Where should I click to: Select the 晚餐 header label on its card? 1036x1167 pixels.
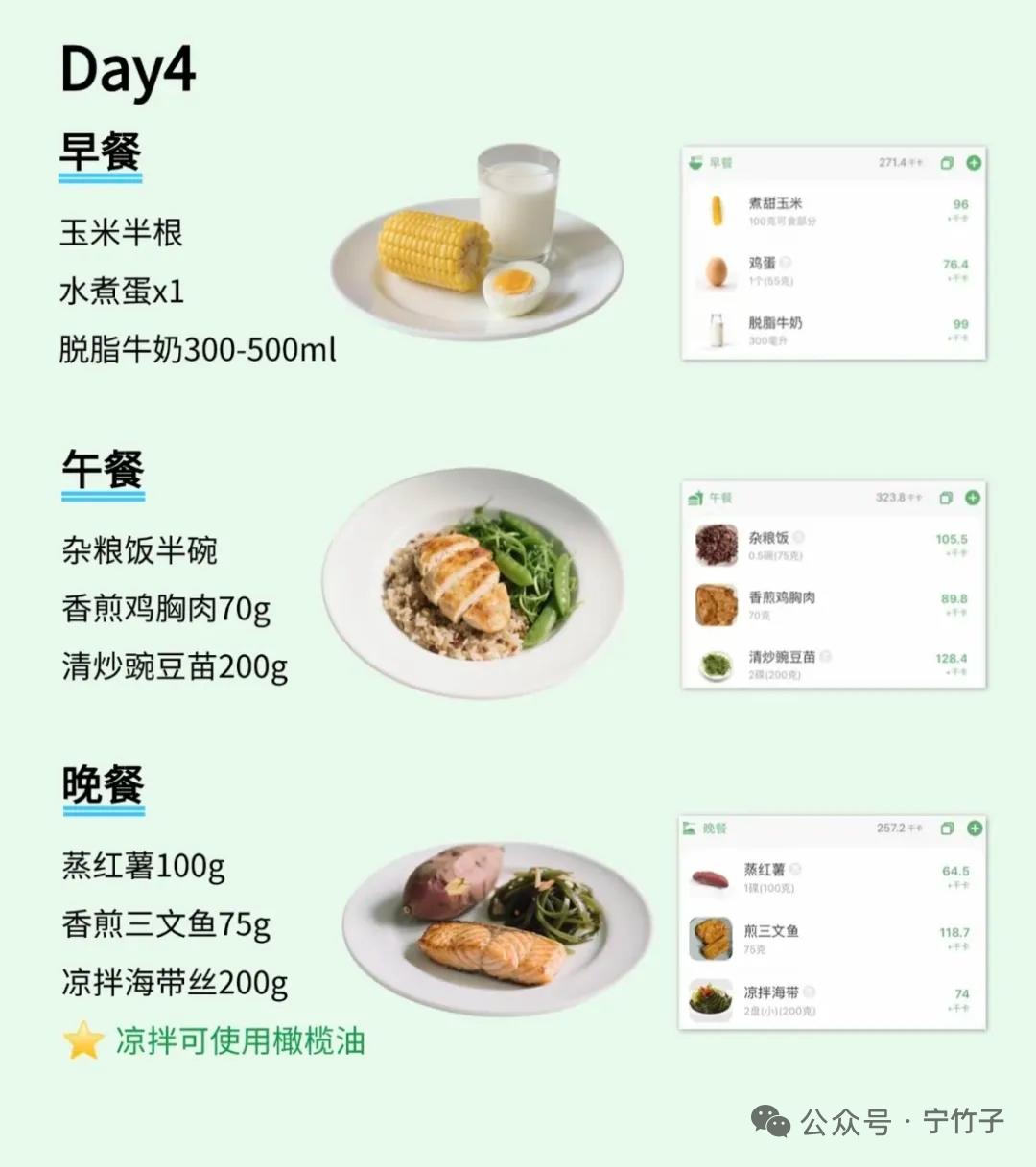pyautogui.click(x=714, y=828)
